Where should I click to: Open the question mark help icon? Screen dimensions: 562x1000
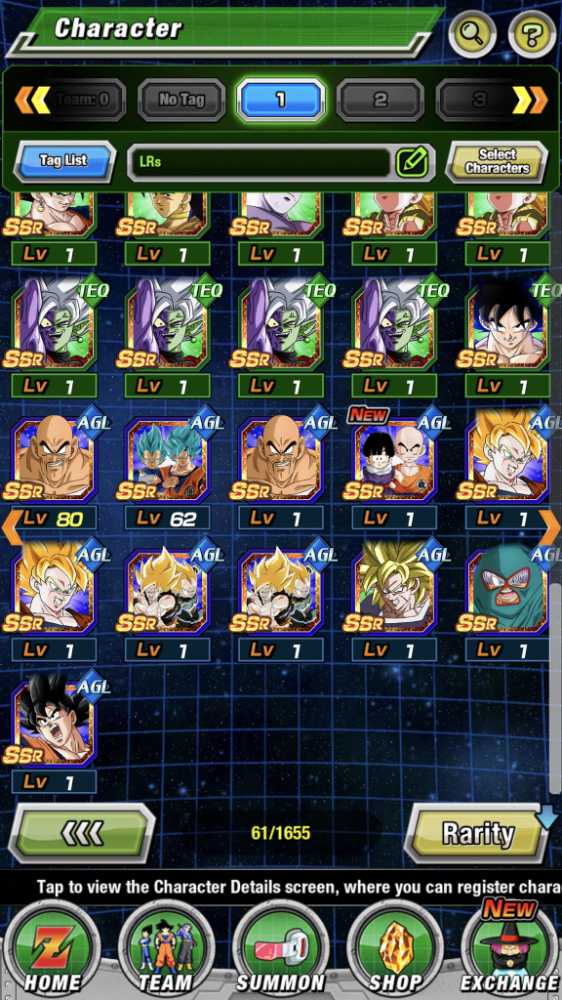tap(532, 32)
